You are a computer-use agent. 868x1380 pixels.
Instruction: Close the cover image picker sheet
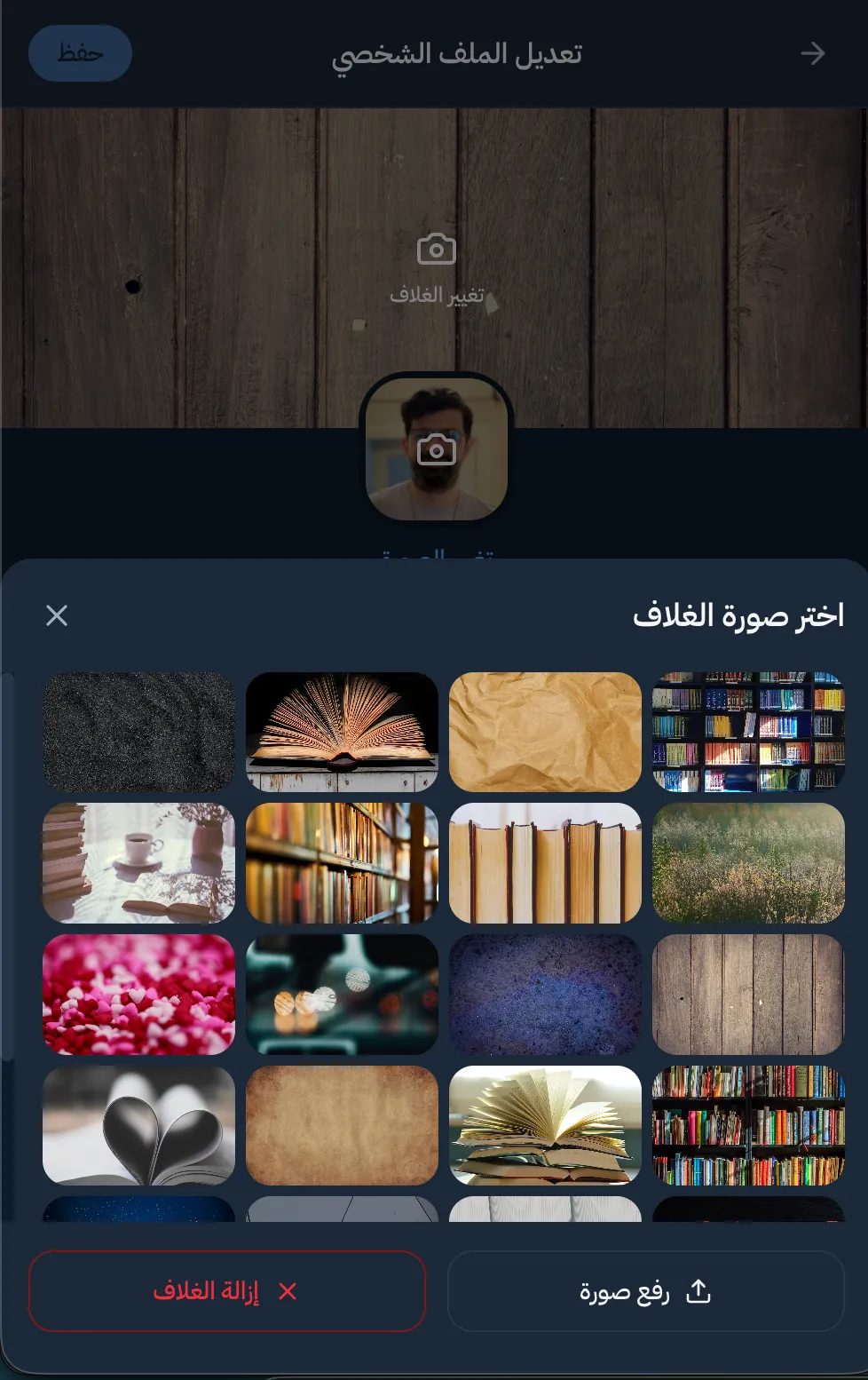tap(57, 615)
